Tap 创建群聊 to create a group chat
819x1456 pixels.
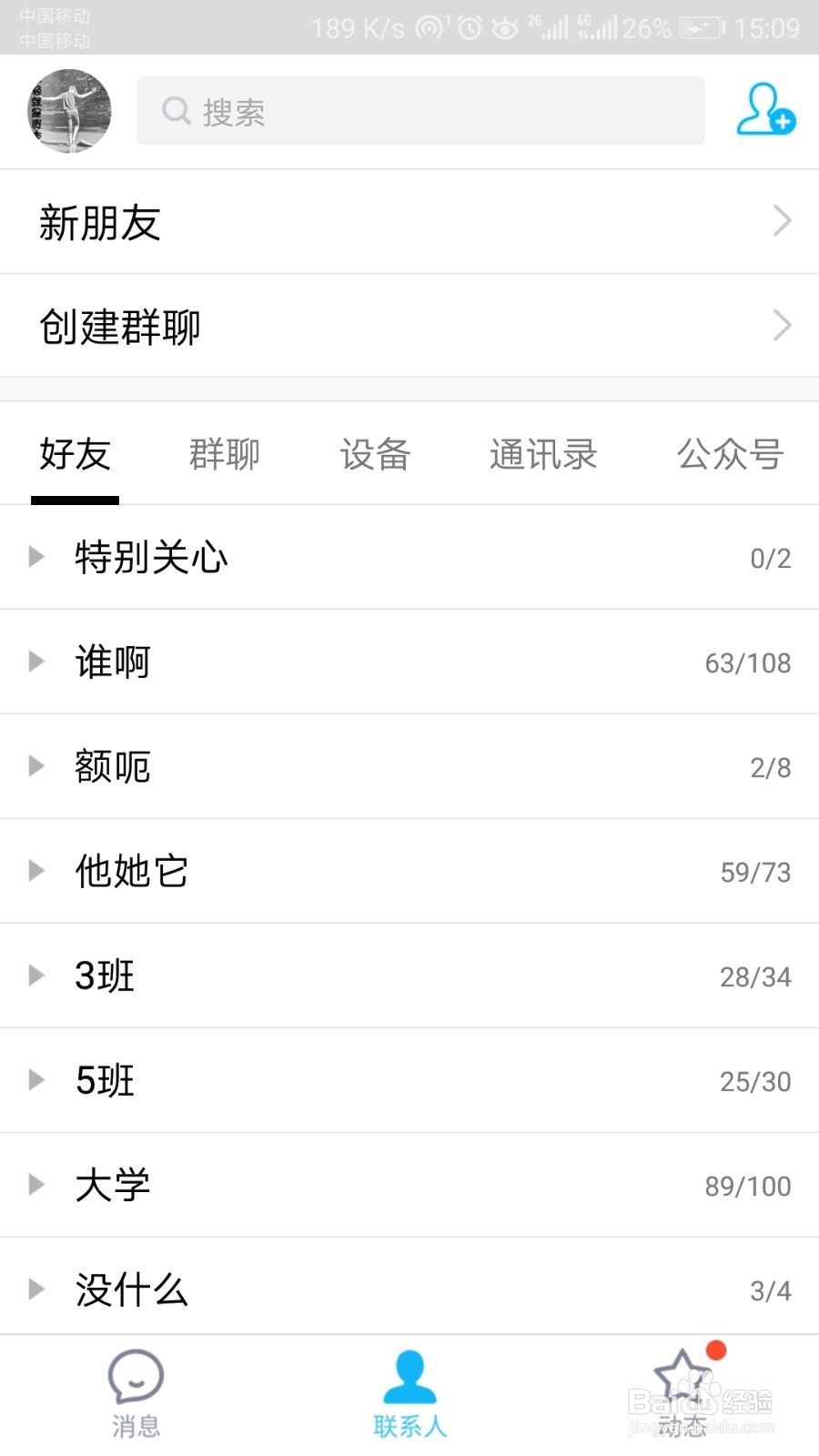point(409,326)
